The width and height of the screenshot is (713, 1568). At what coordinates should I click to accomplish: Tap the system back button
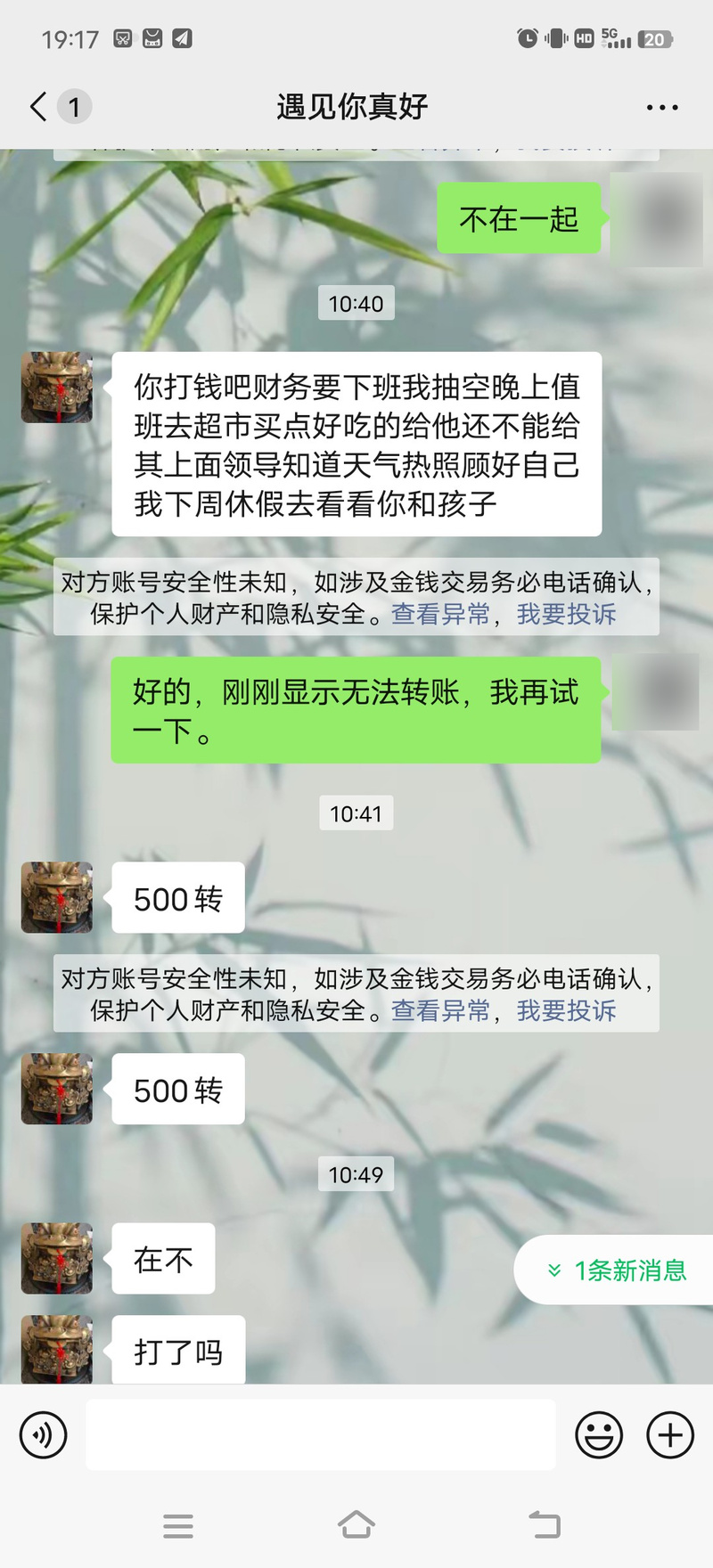[x=545, y=1525]
